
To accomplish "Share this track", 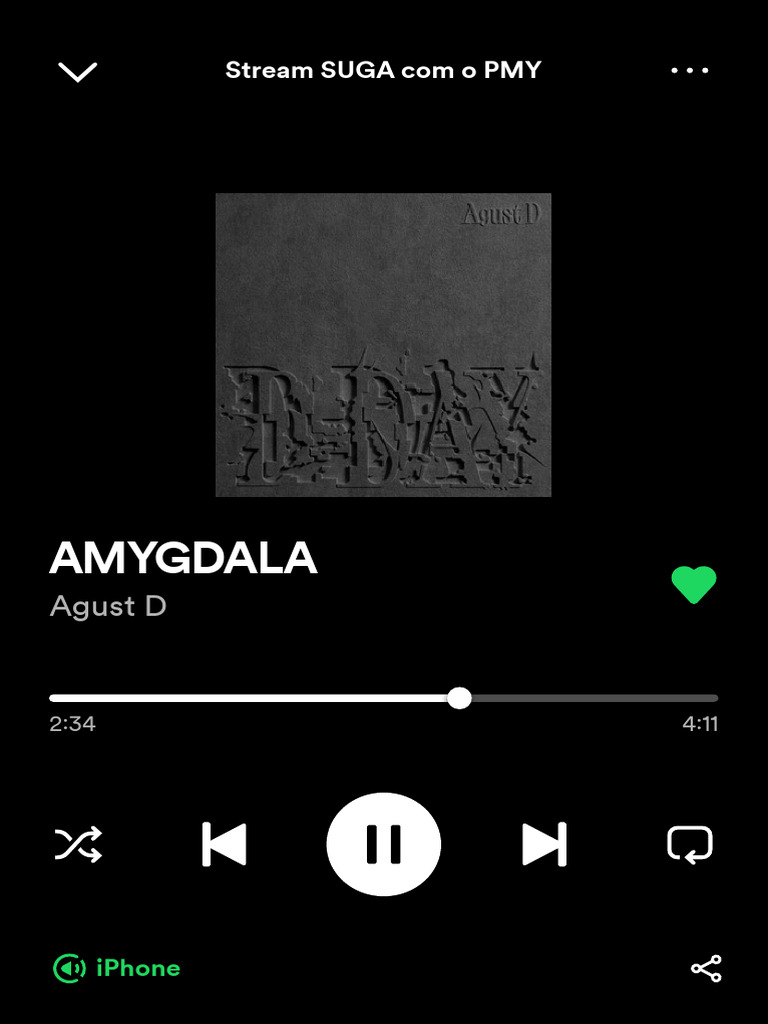I will click(x=706, y=968).
